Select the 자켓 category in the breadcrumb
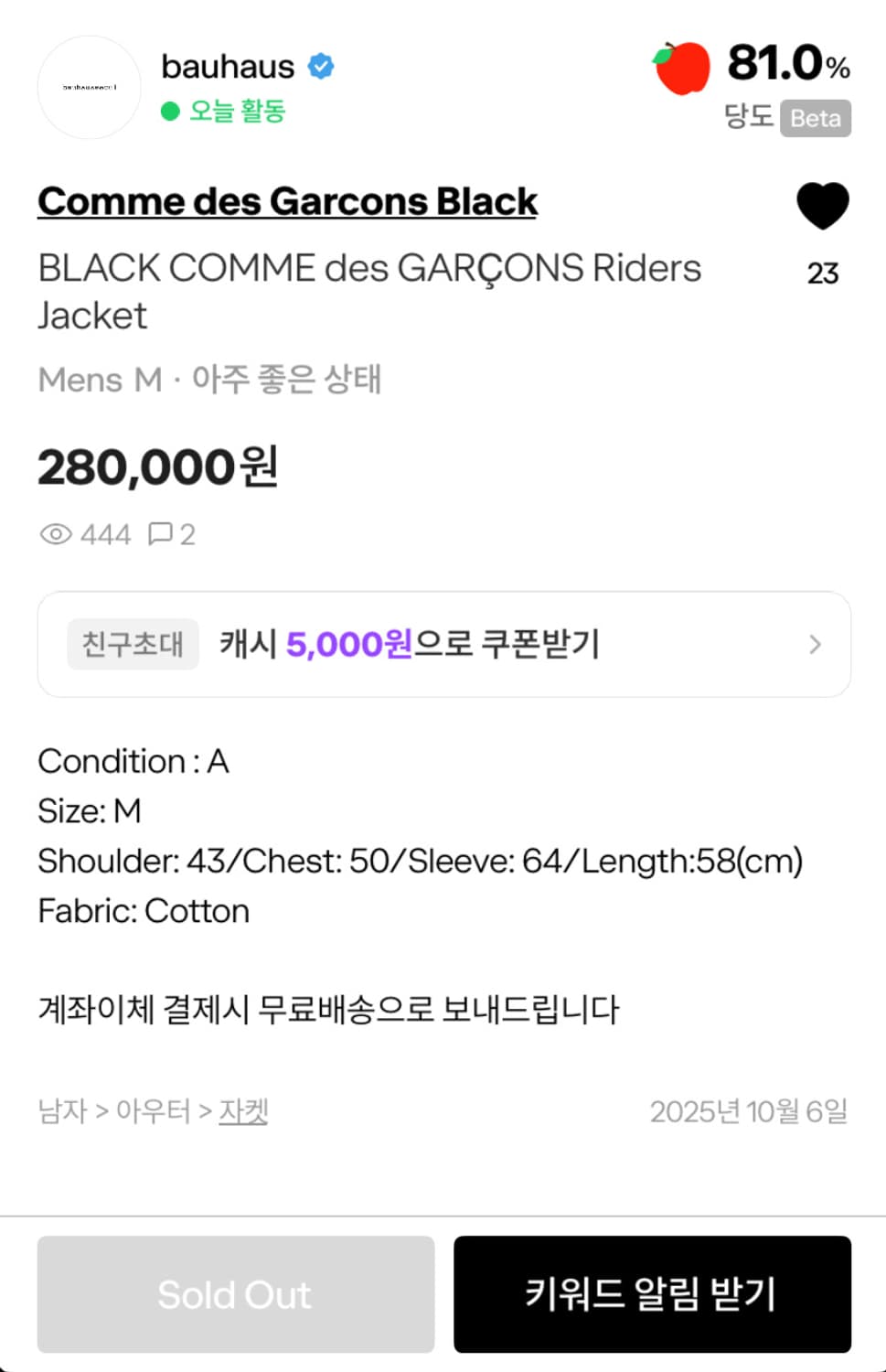The image size is (886, 1372). (243, 1110)
